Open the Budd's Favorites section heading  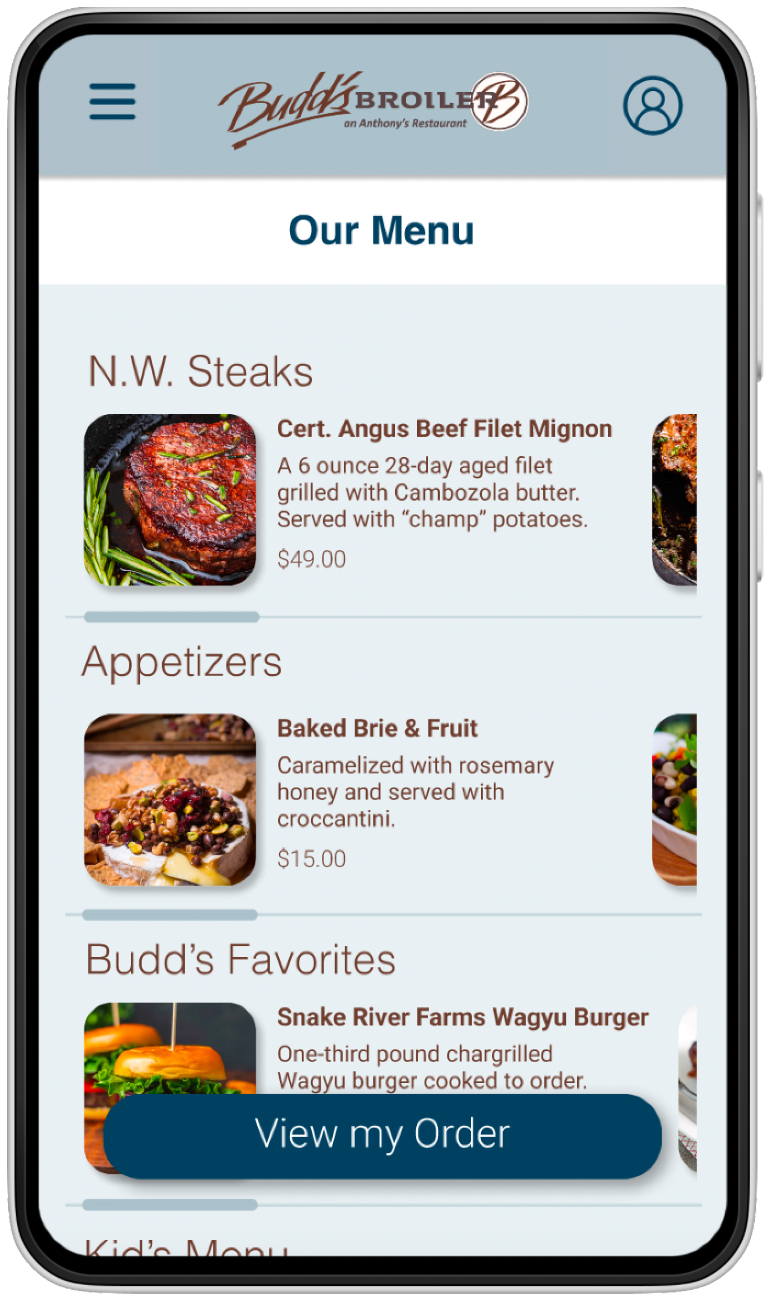coord(242,959)
